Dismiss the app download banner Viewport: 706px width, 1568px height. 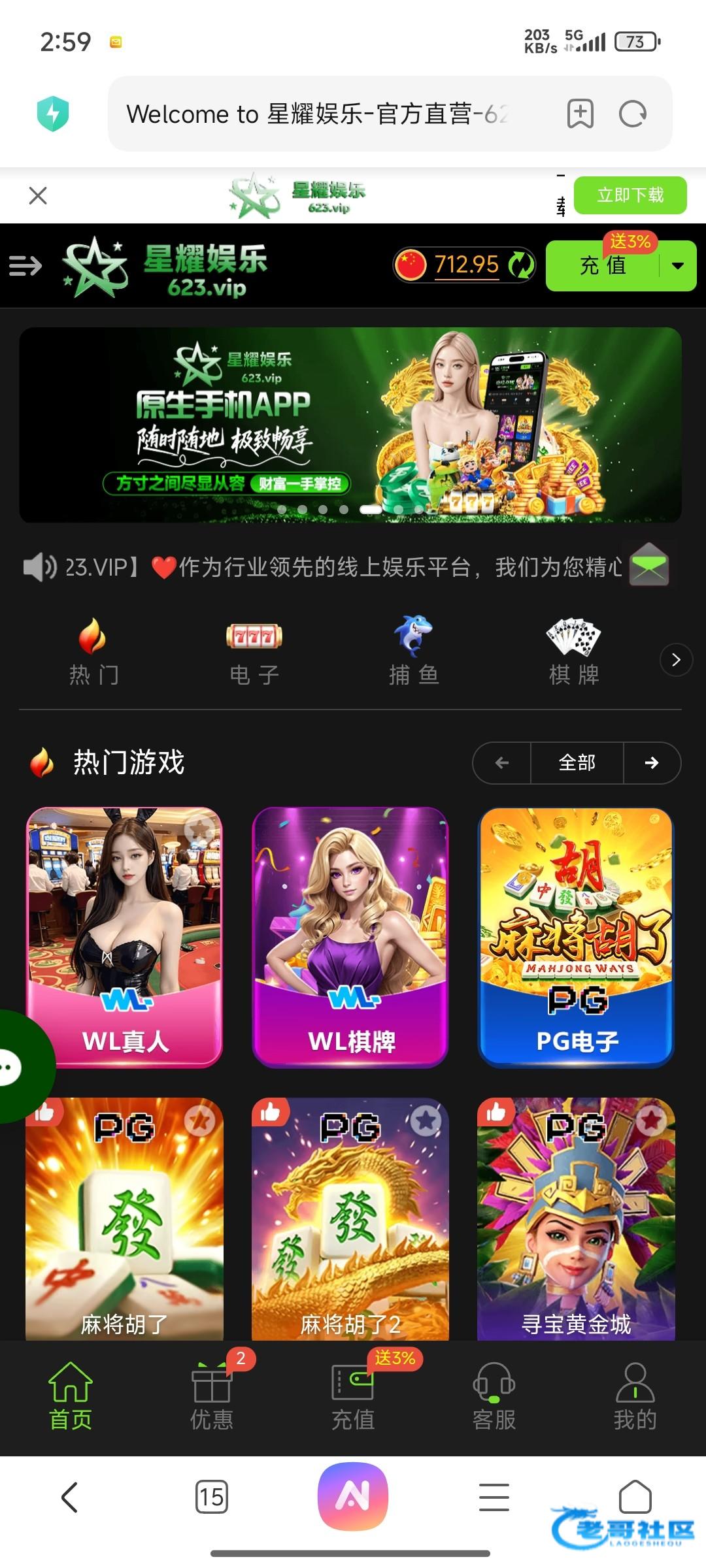(38, 195)
